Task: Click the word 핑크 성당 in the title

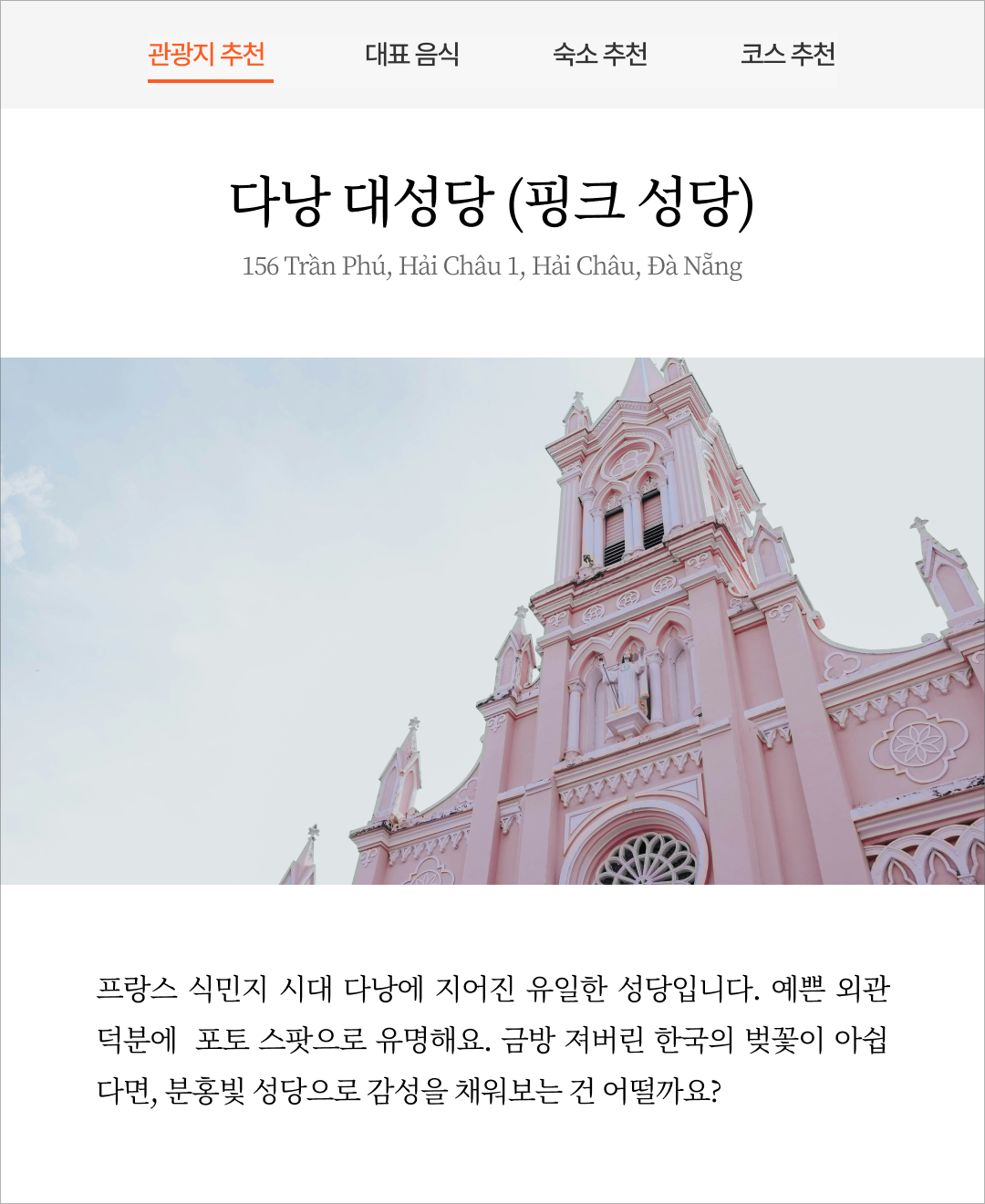Action: [638, 202]
